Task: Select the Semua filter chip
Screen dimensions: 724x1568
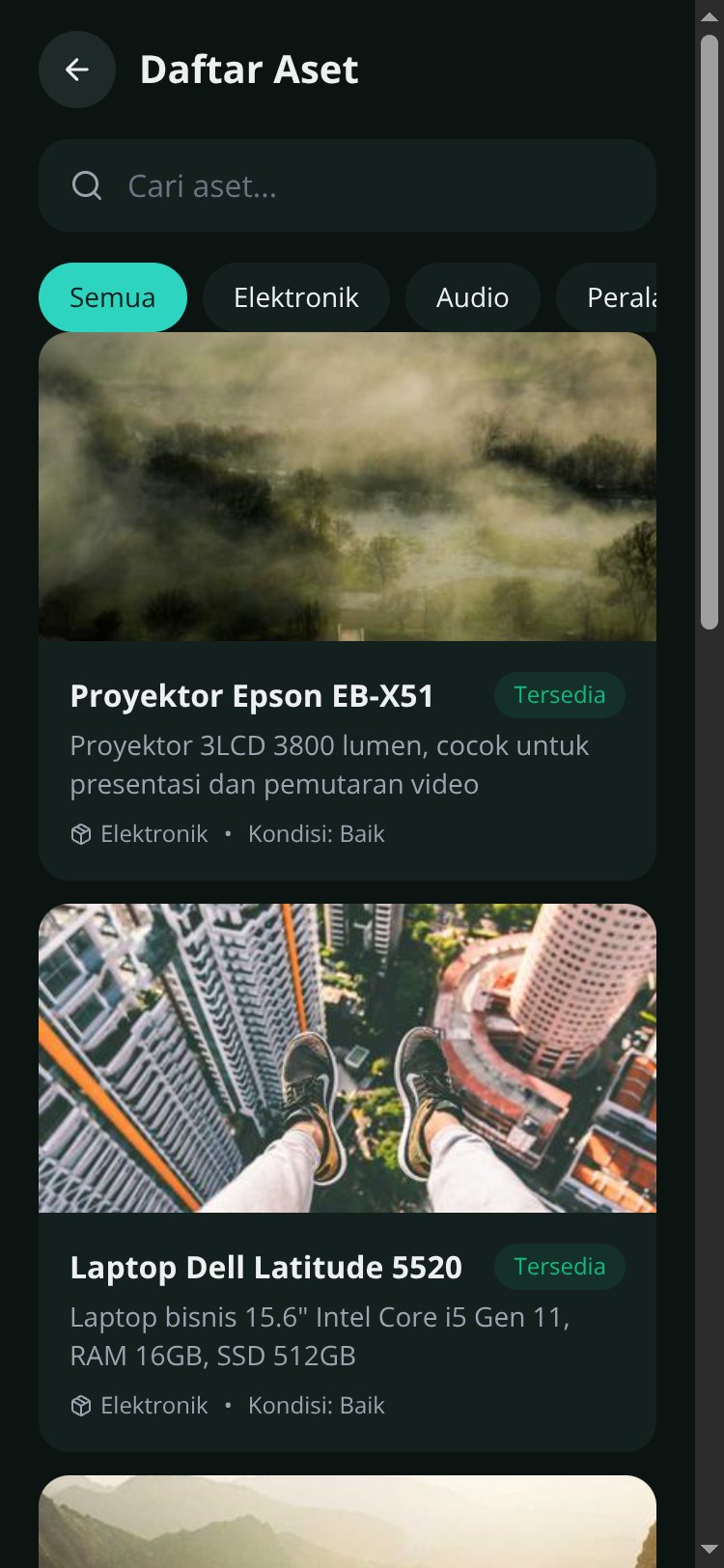Action: pyautogui.click(x=113, y=297)
